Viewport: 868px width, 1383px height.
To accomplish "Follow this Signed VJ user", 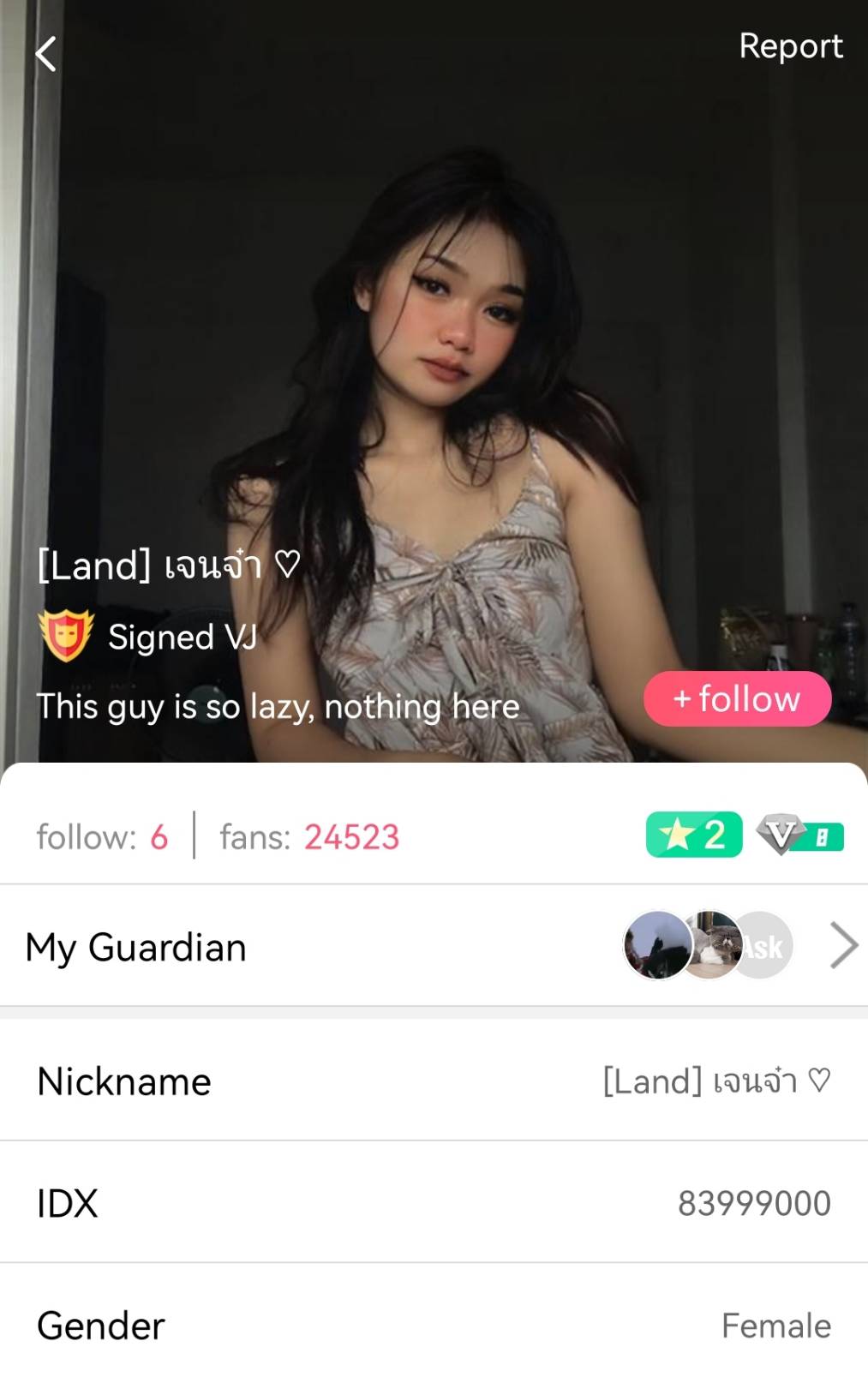I will (737, 699).
